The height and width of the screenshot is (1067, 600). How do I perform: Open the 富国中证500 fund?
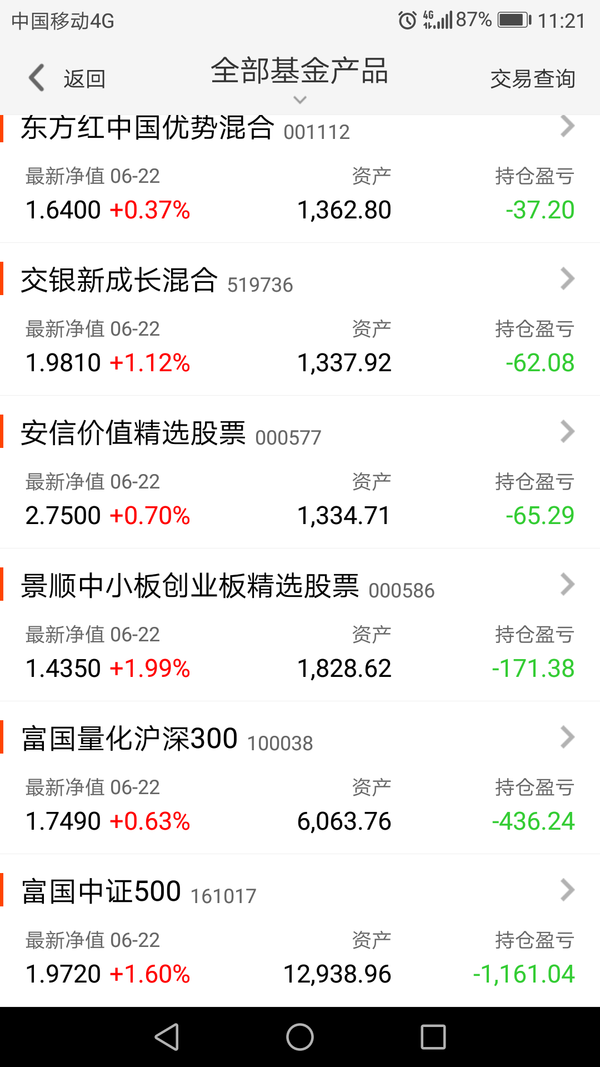(x=300, y=930)
